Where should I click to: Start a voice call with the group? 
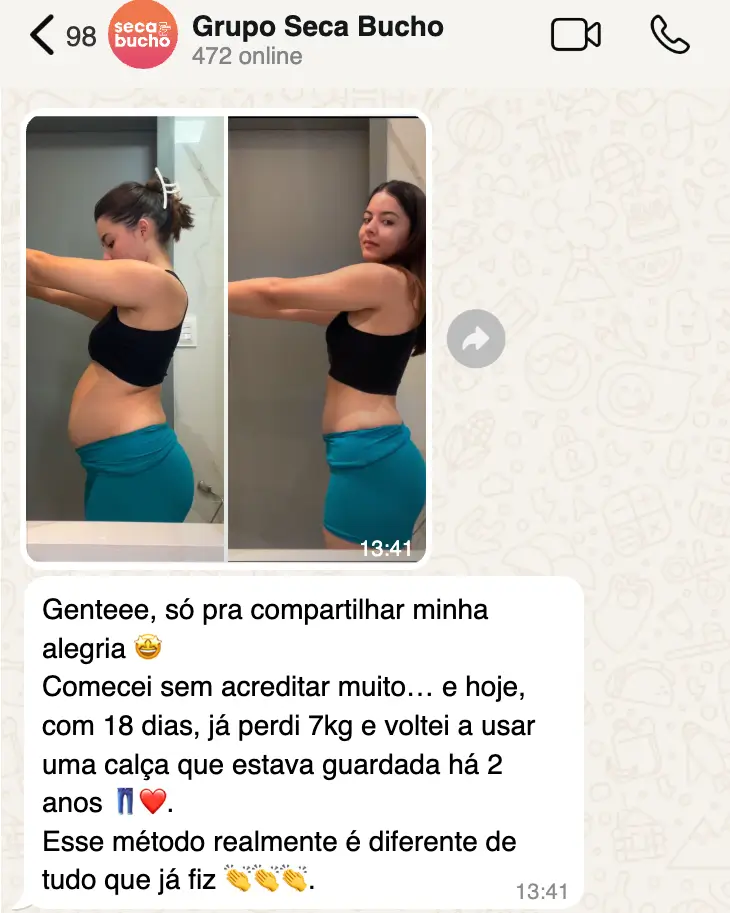click(x=669, y=36)
